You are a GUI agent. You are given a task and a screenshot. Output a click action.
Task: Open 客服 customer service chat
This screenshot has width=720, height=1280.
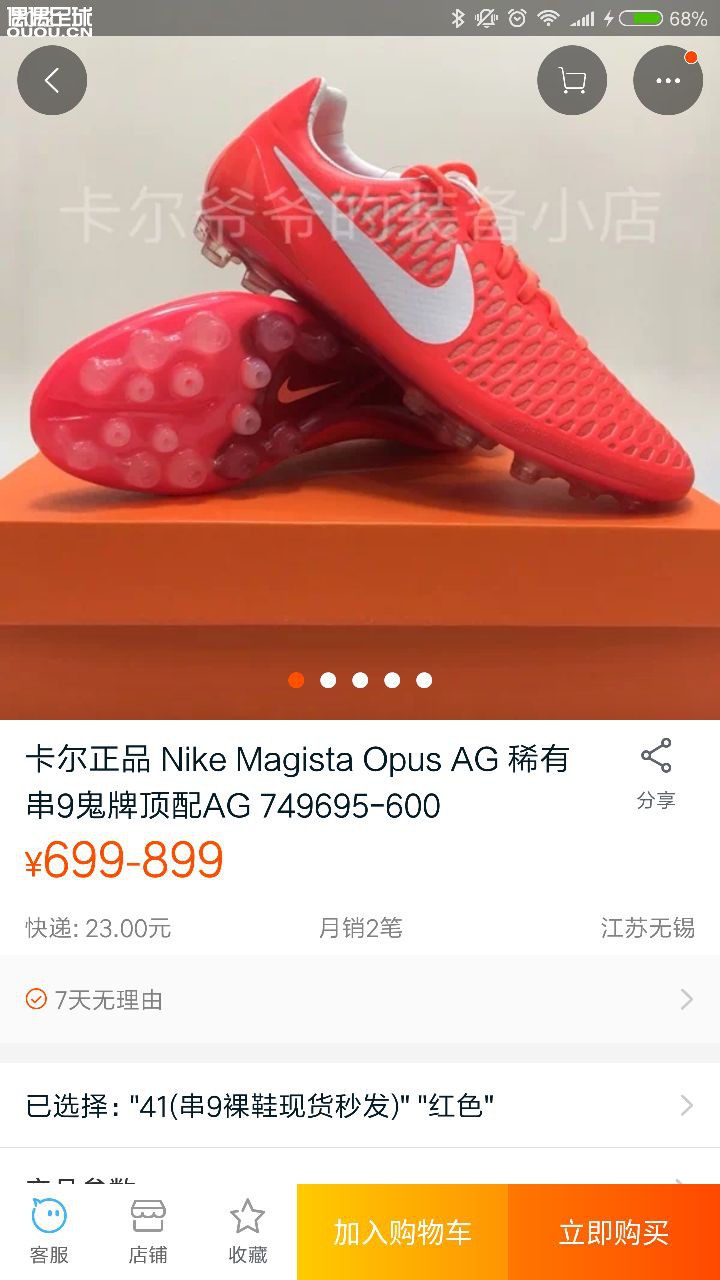[x=48, y=1230]
